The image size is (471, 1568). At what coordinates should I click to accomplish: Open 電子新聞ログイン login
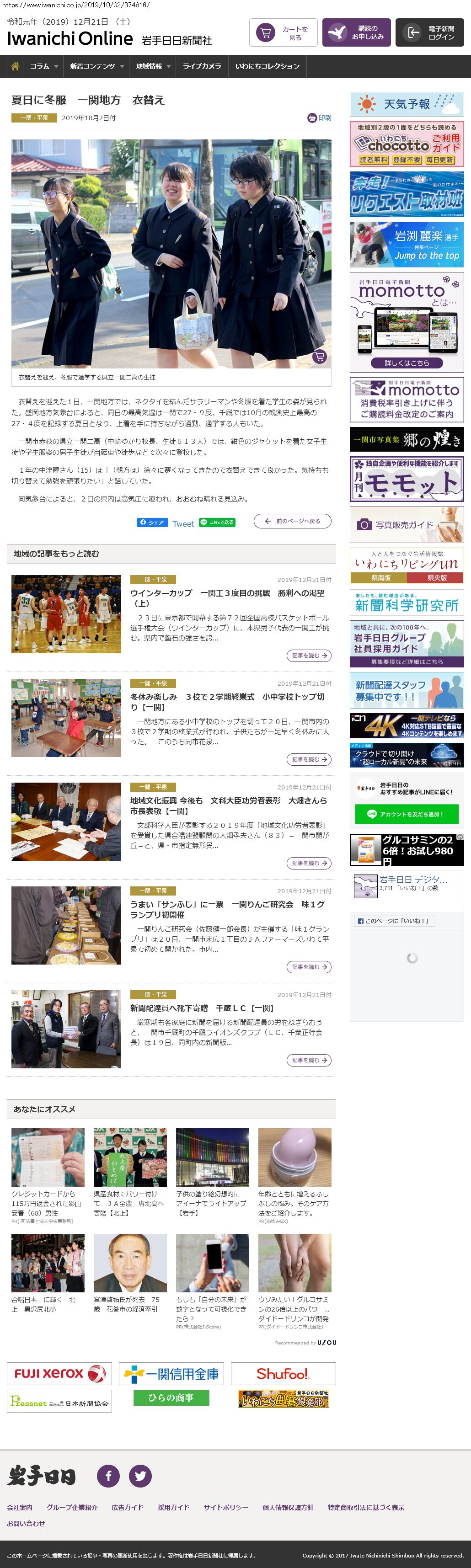point(430,33)
